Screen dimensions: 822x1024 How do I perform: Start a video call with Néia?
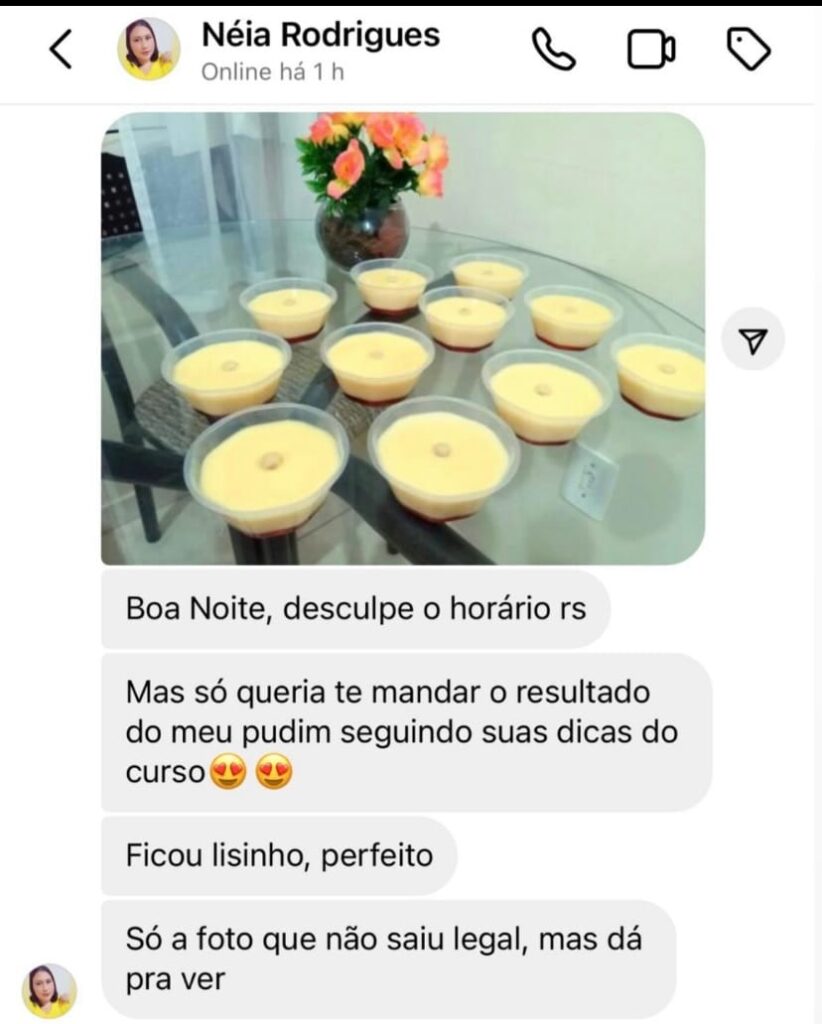click(651, 49)
